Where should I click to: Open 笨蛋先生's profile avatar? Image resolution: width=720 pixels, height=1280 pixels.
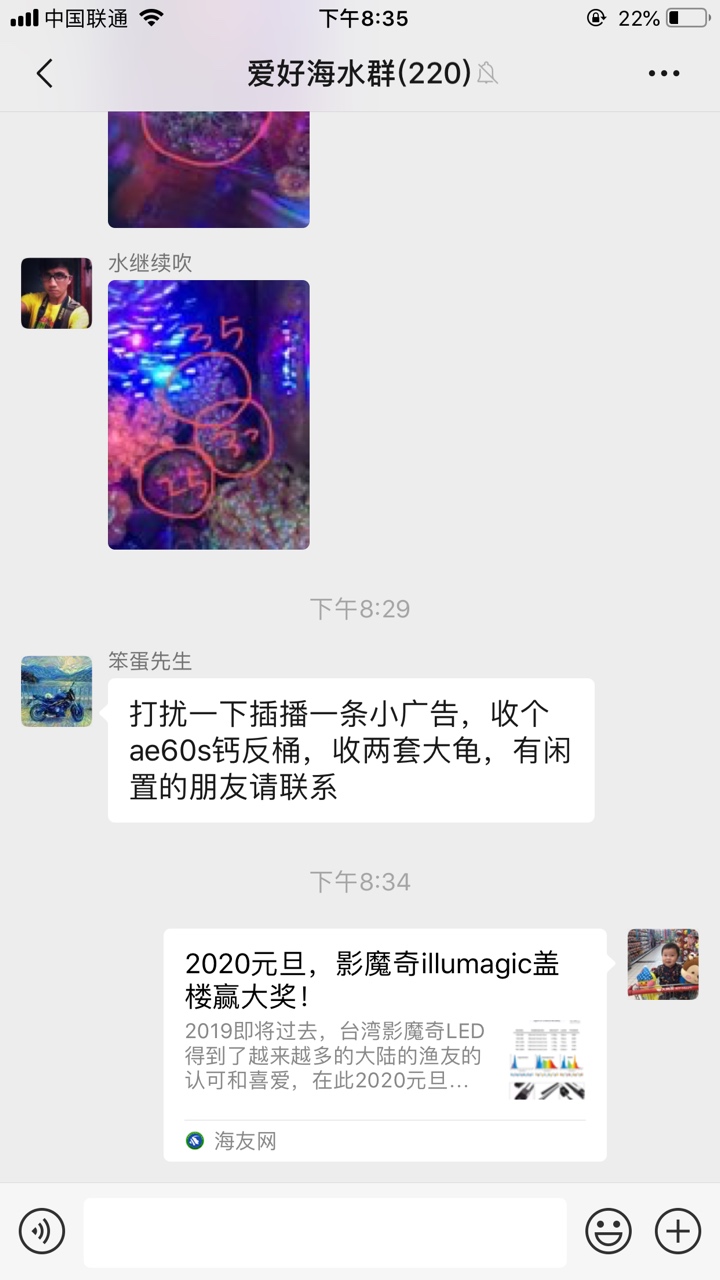[56, 691]
